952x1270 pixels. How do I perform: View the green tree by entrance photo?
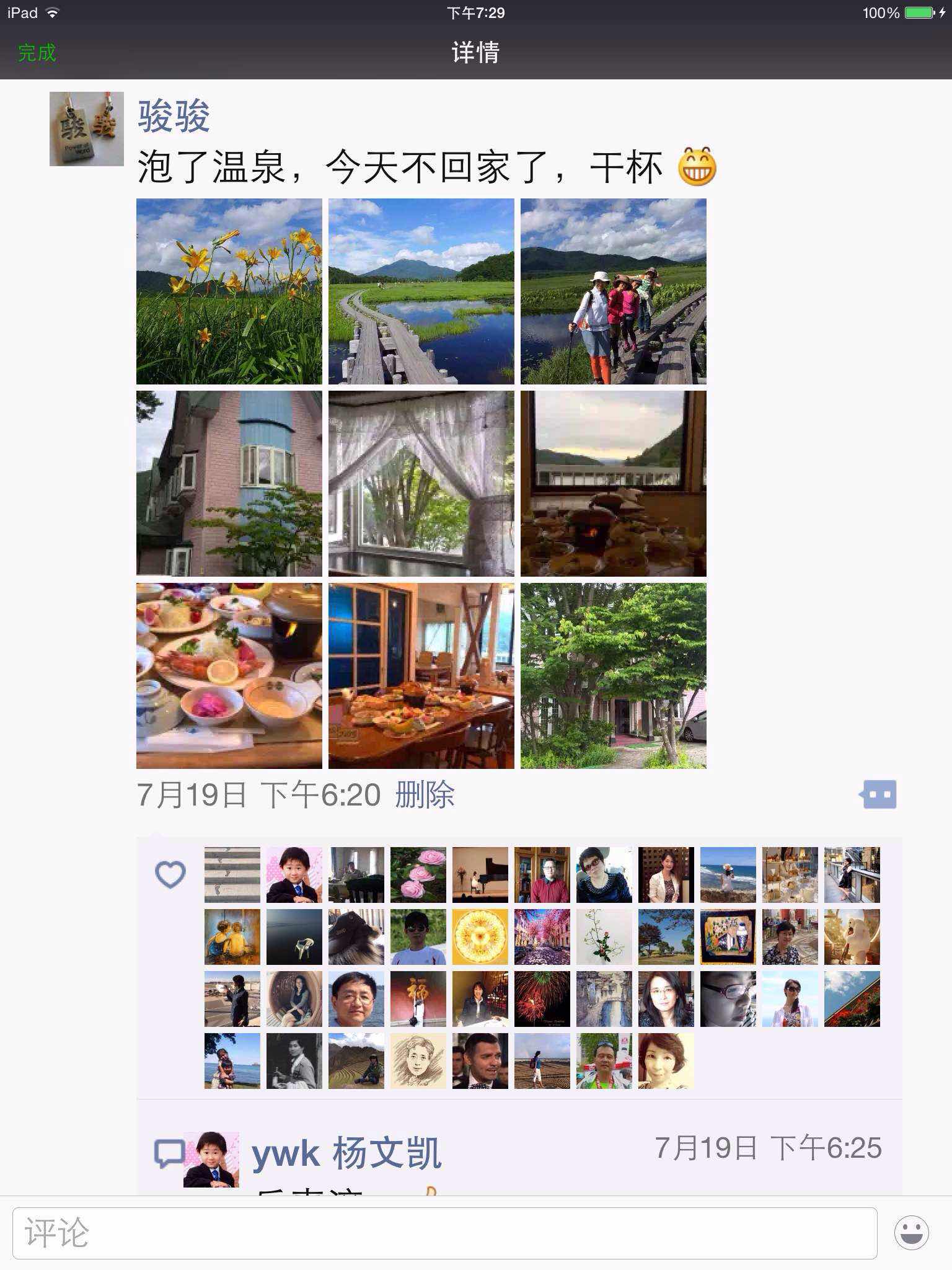pos(614,676)
